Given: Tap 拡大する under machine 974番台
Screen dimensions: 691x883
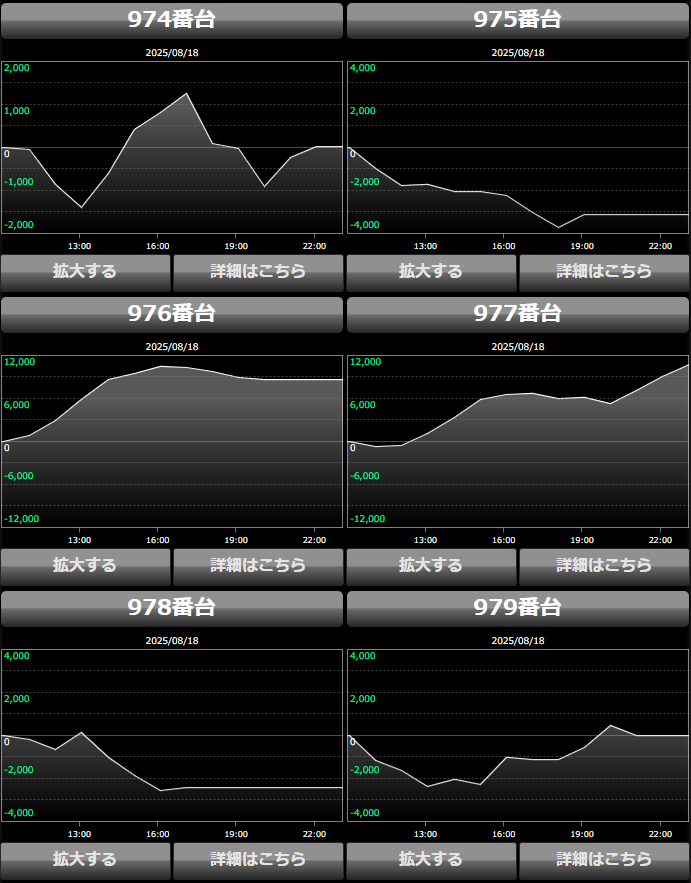Looking at the screenshot, I should [85, 271].
